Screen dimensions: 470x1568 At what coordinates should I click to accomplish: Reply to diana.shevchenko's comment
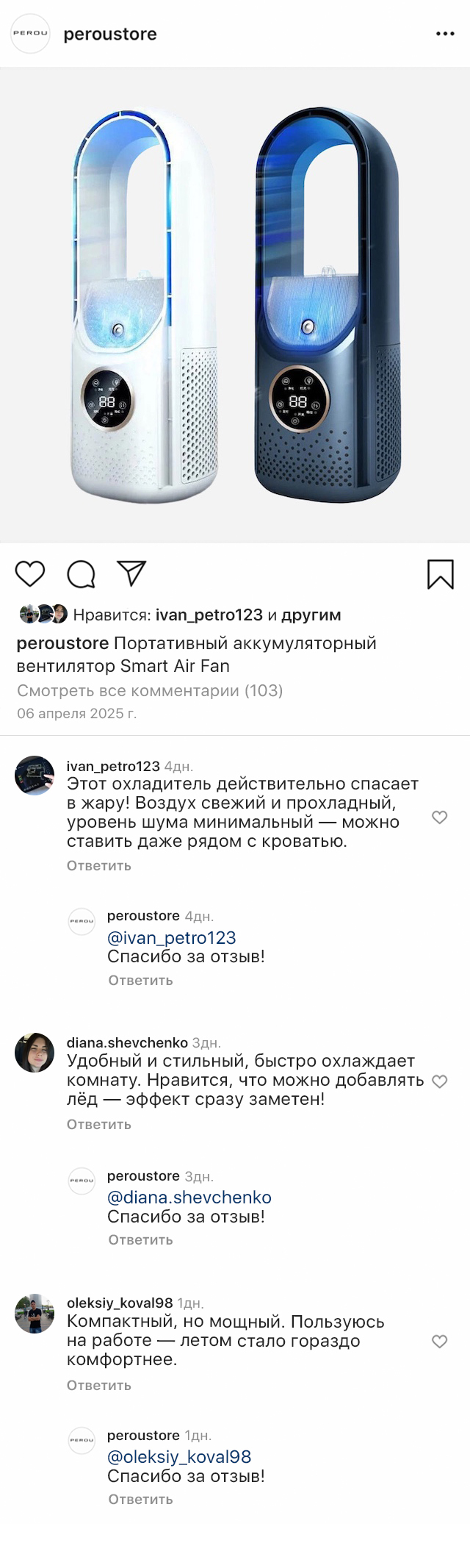(99, 1125)
